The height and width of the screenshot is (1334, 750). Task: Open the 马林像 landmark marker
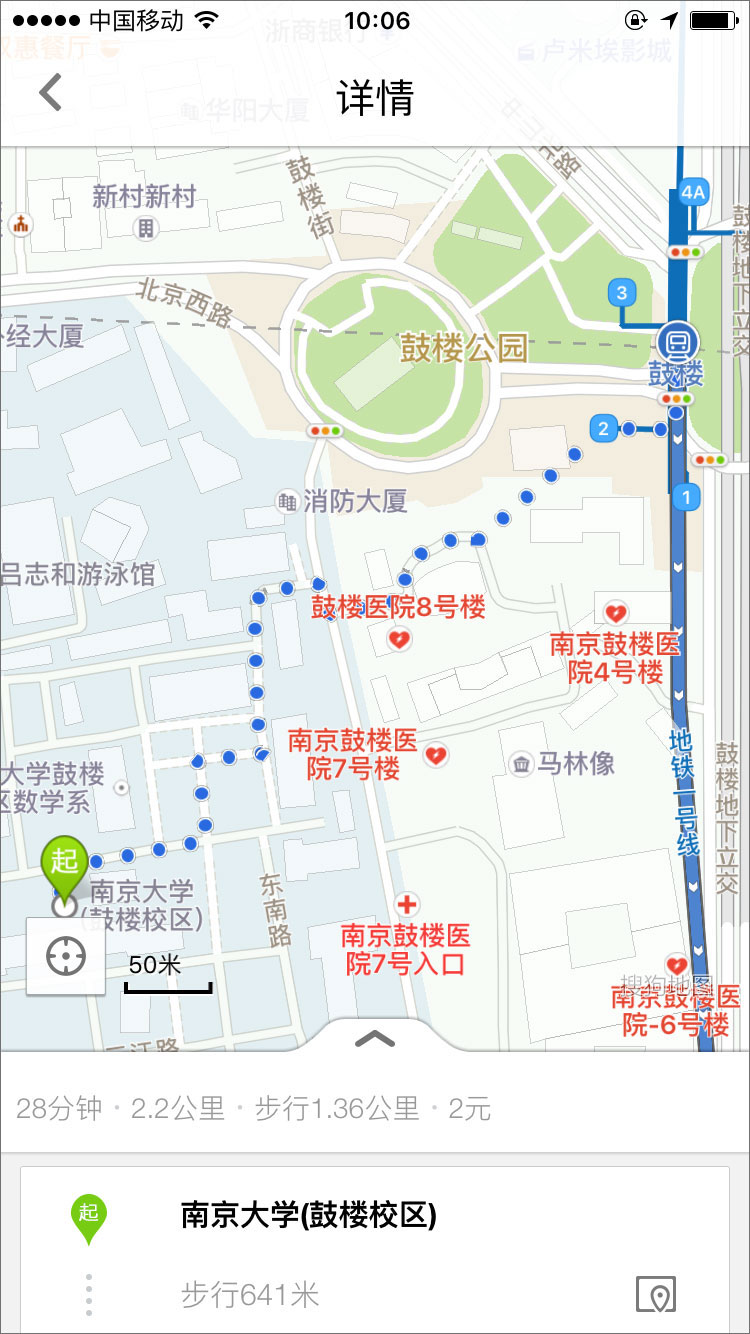click(x=521, y=765)
